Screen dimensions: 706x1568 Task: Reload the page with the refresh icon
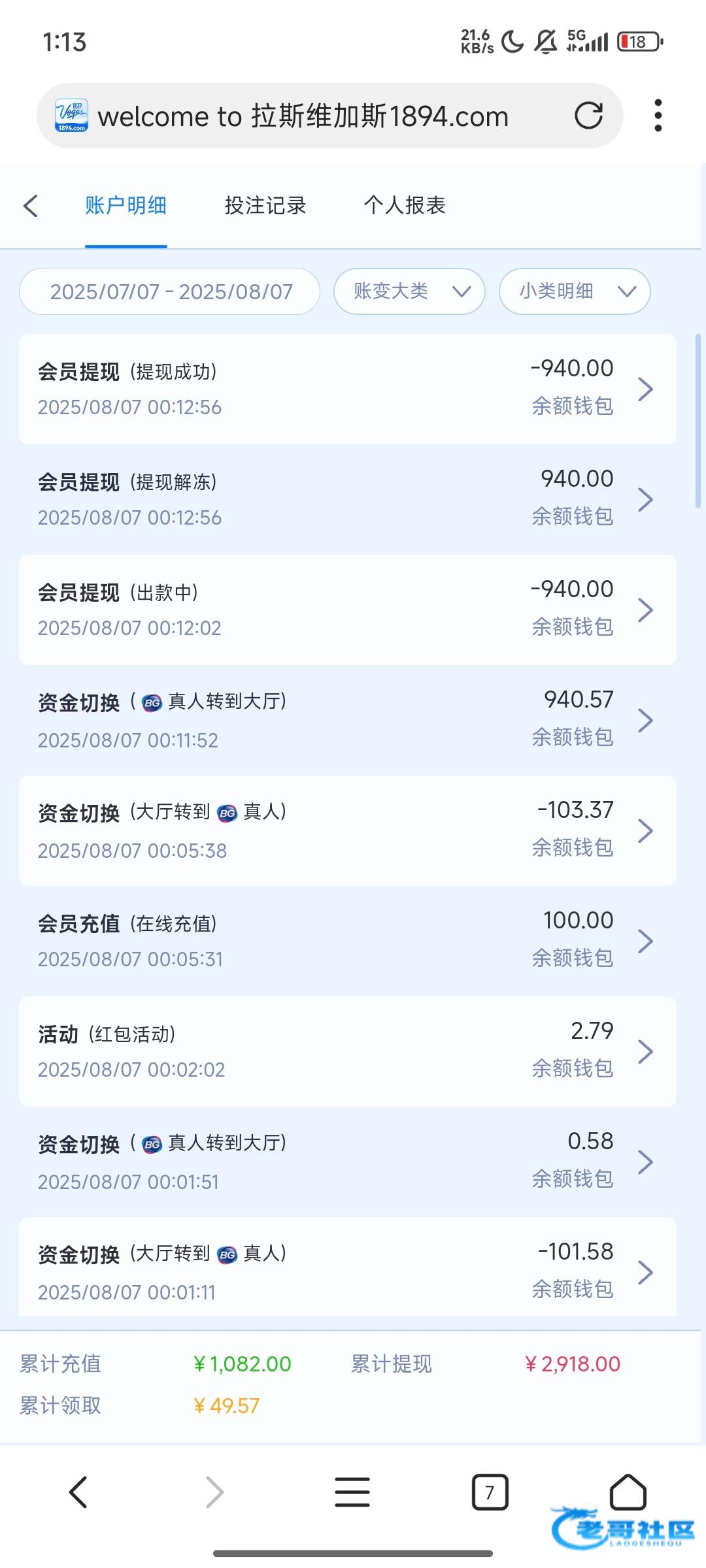[588, 116]
